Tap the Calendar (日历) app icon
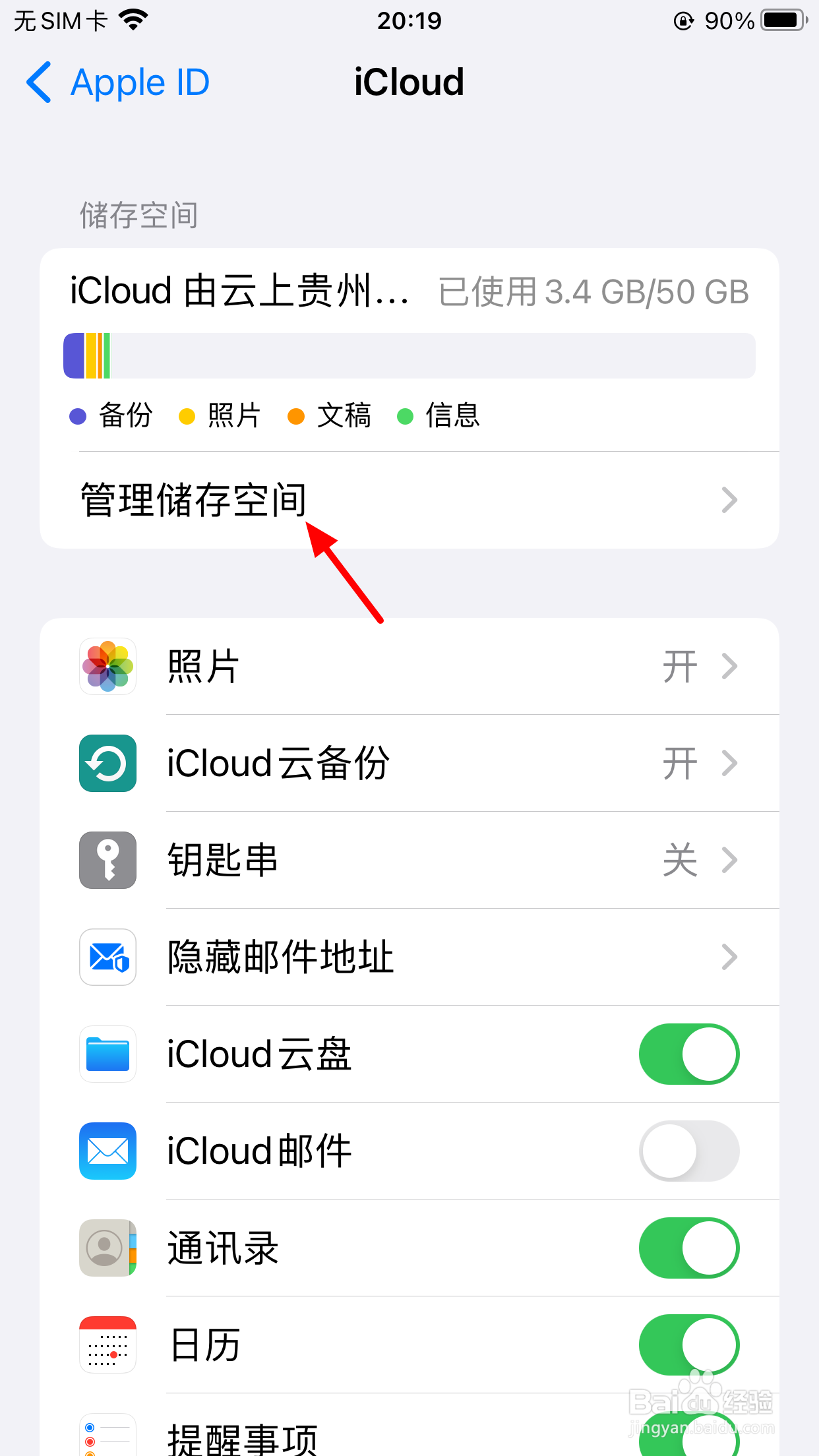819x1456 pixels. pyautogui.click(x=107, y=1345)
